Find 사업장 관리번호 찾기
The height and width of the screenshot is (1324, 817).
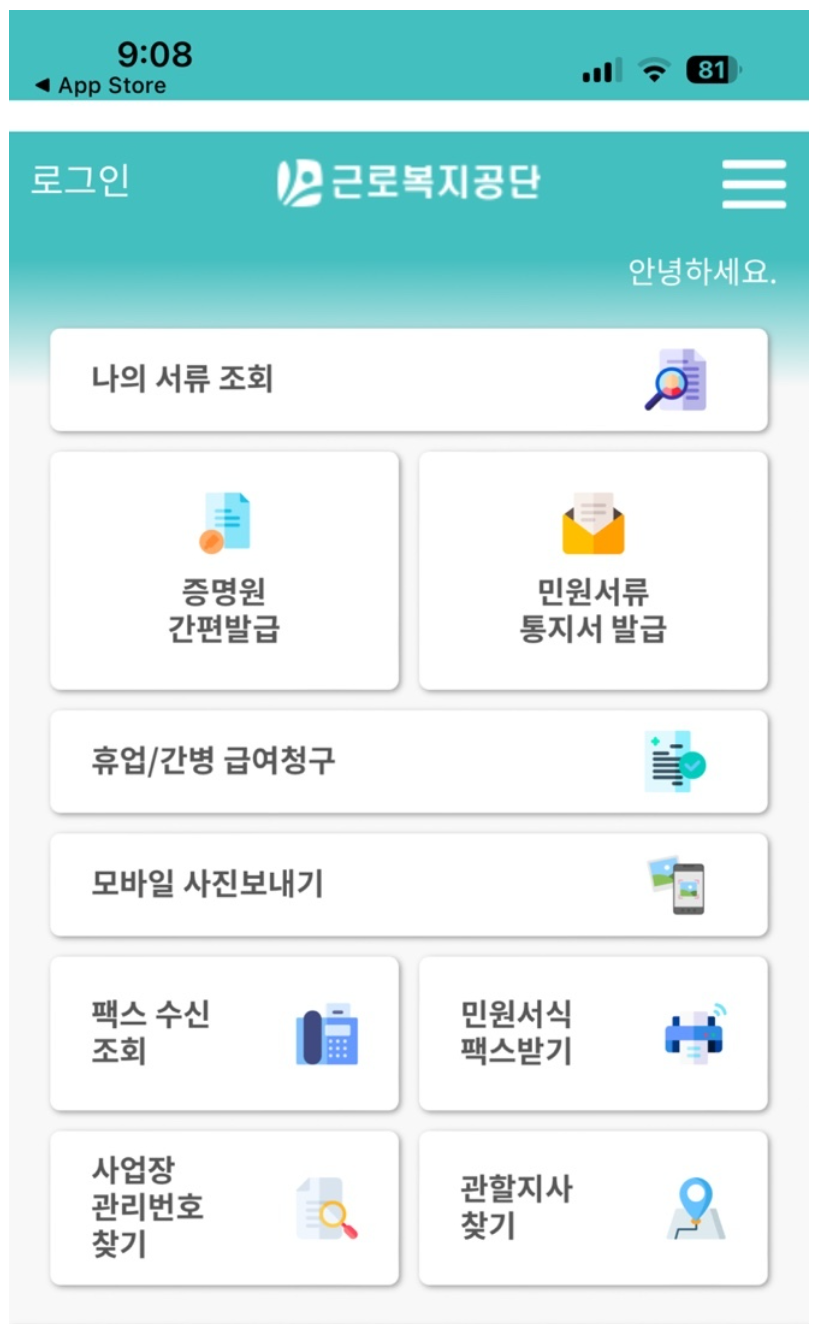[225, 1208]
